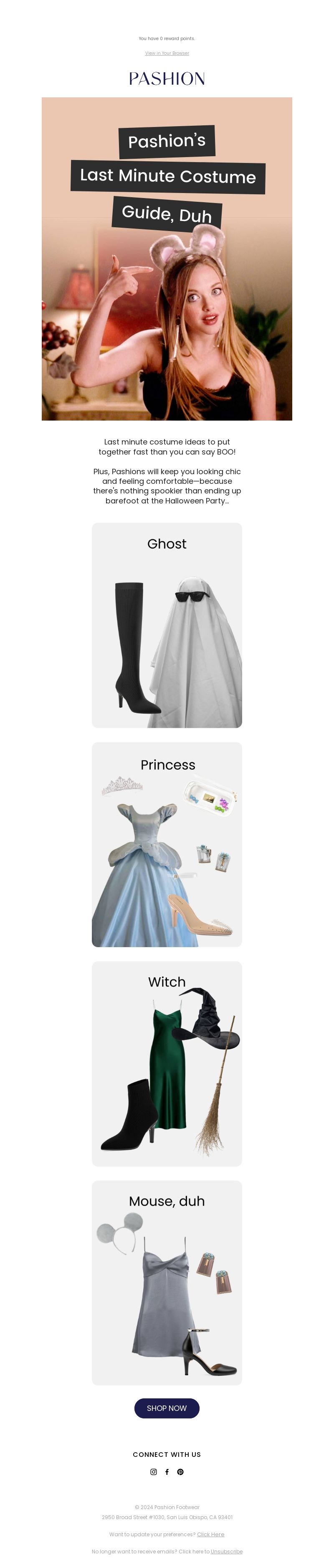The height and width of the screenshot is (1568, 334).
Task: Open the Princess costume card
Action: click(167, 844)
